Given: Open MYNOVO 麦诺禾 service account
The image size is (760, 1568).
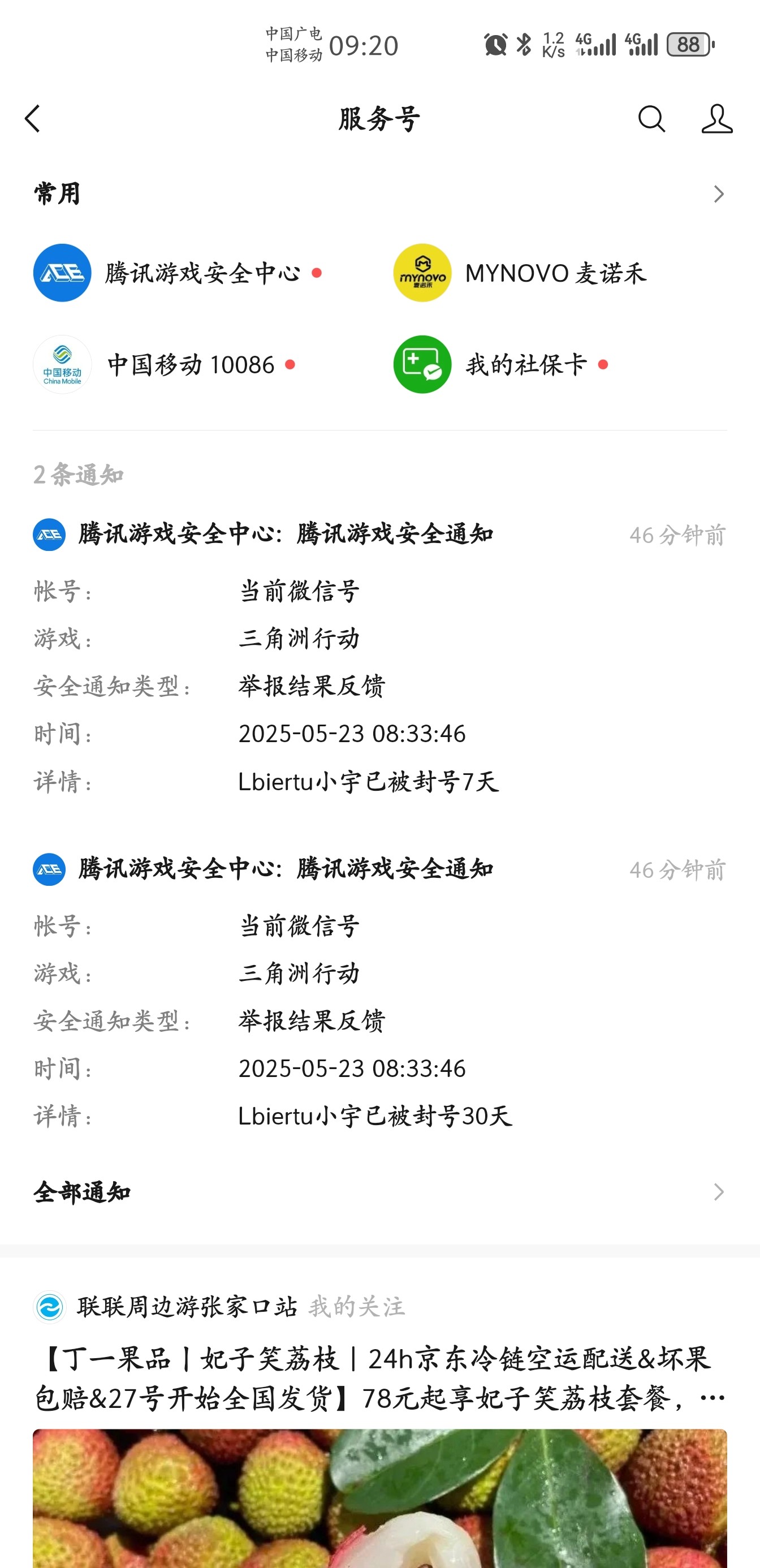Looking at the screenshot, I should [521, 273].
